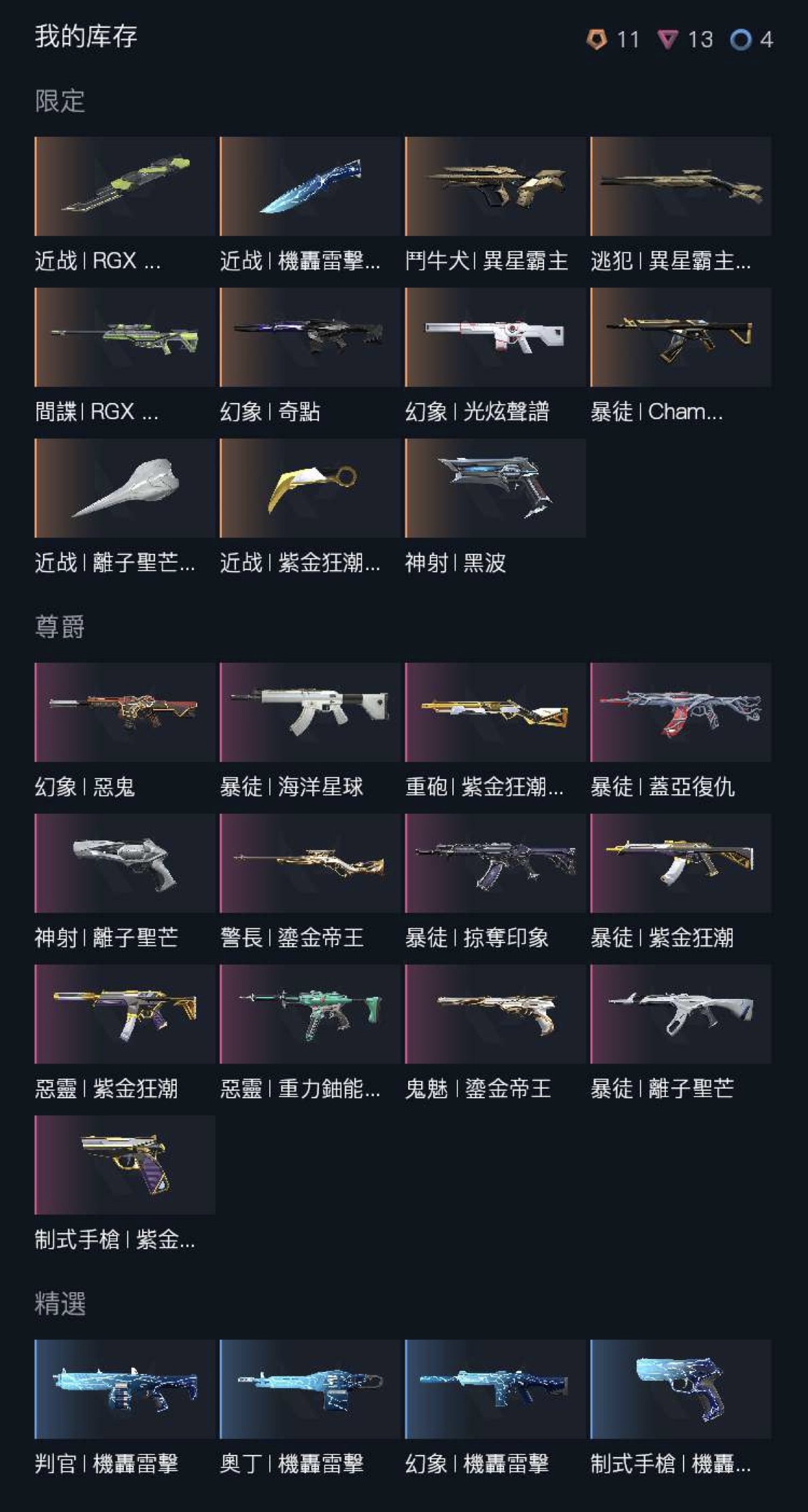Open the 暴徒 | 蓋亞復仇 skin
The image size is (808, 1512).
click(680, 712)
